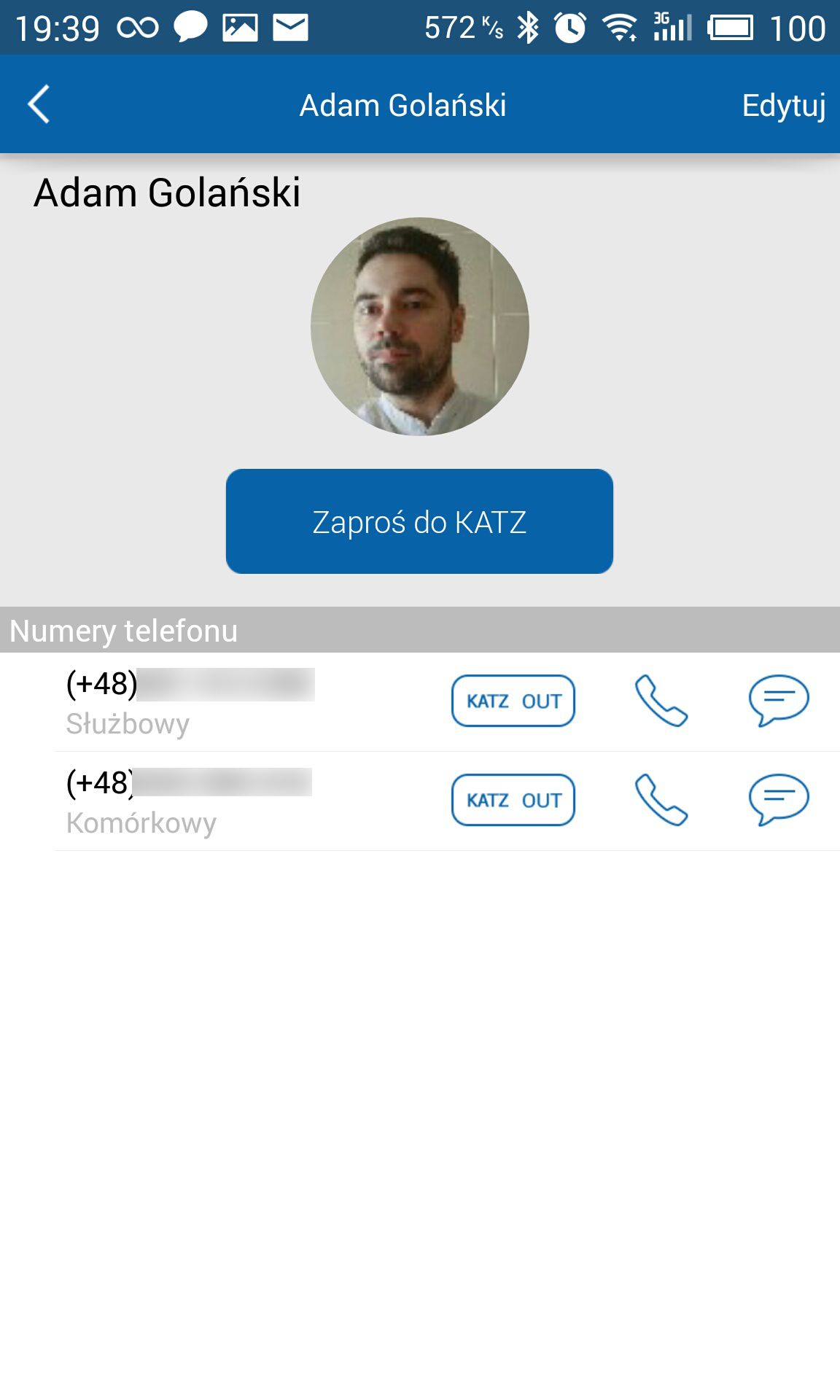Open the contact's profile photo
840x1400 pixels.
point(420,327)
